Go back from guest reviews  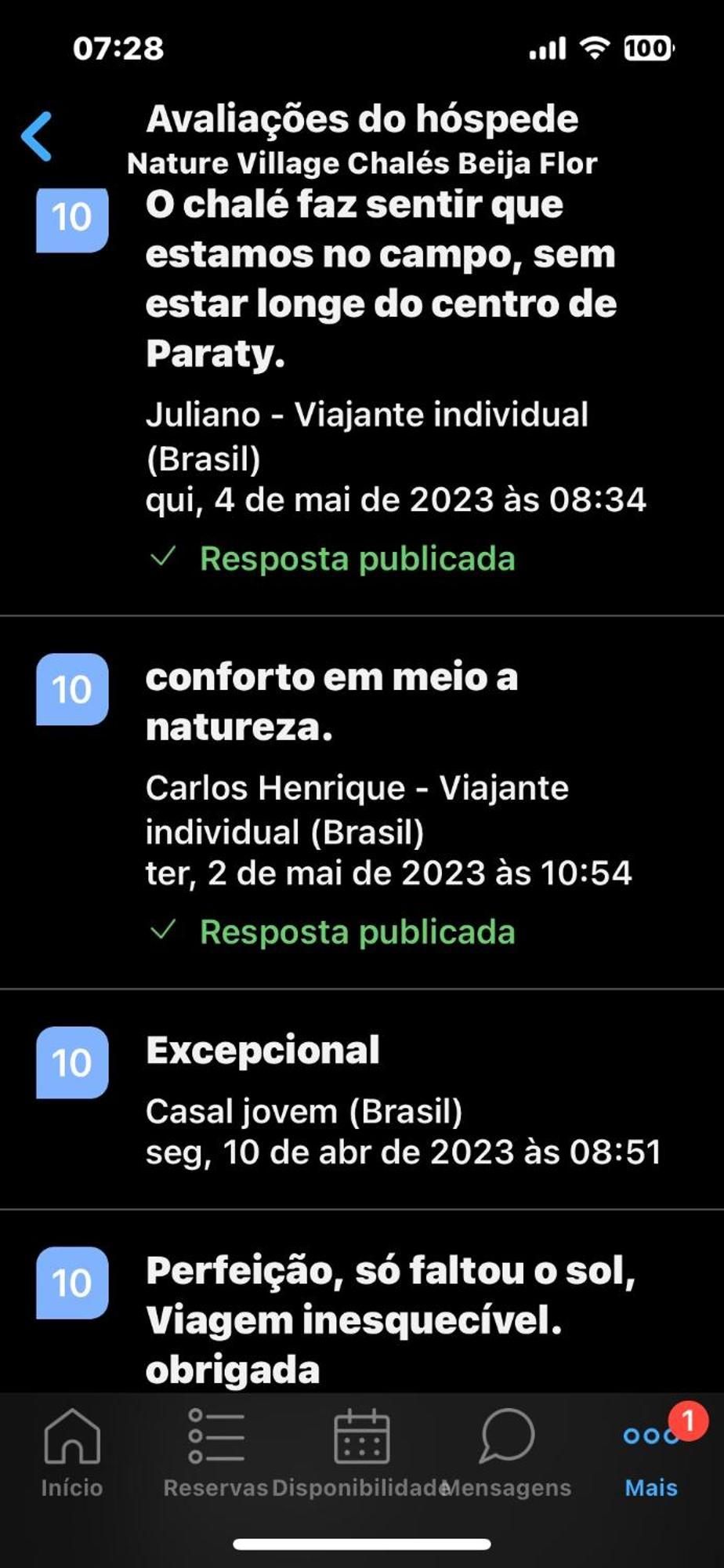(37, 136)
